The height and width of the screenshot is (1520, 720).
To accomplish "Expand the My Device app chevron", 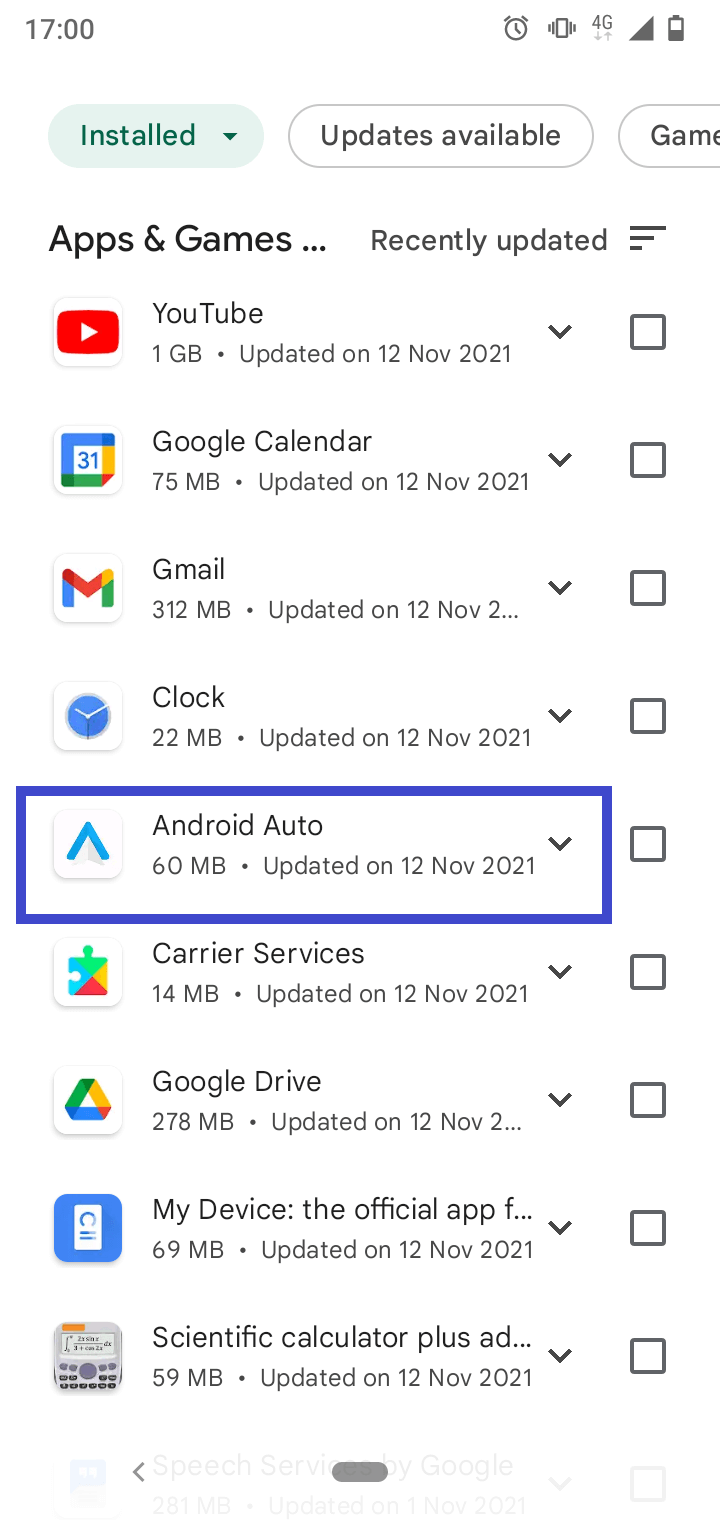I will tap(560, 1228).
